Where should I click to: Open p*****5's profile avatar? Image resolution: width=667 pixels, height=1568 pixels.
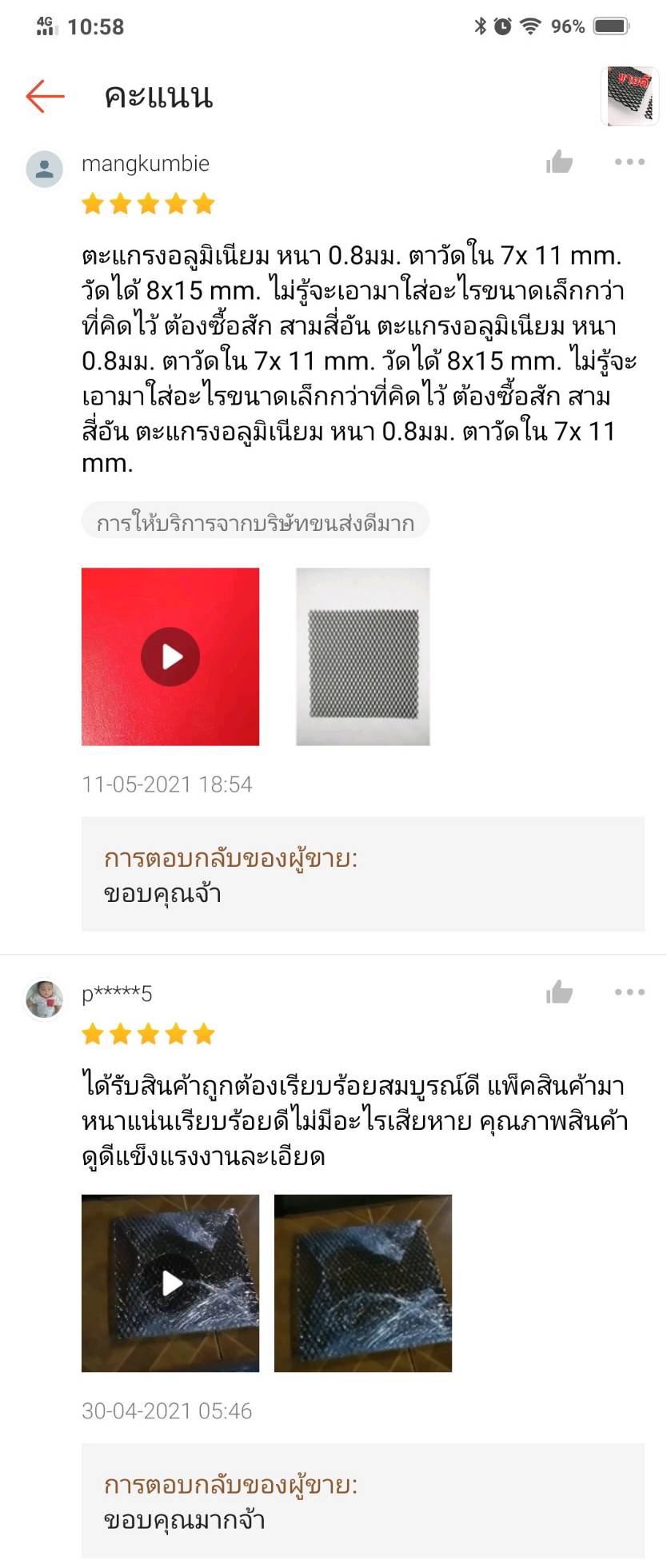click(45, 999)
